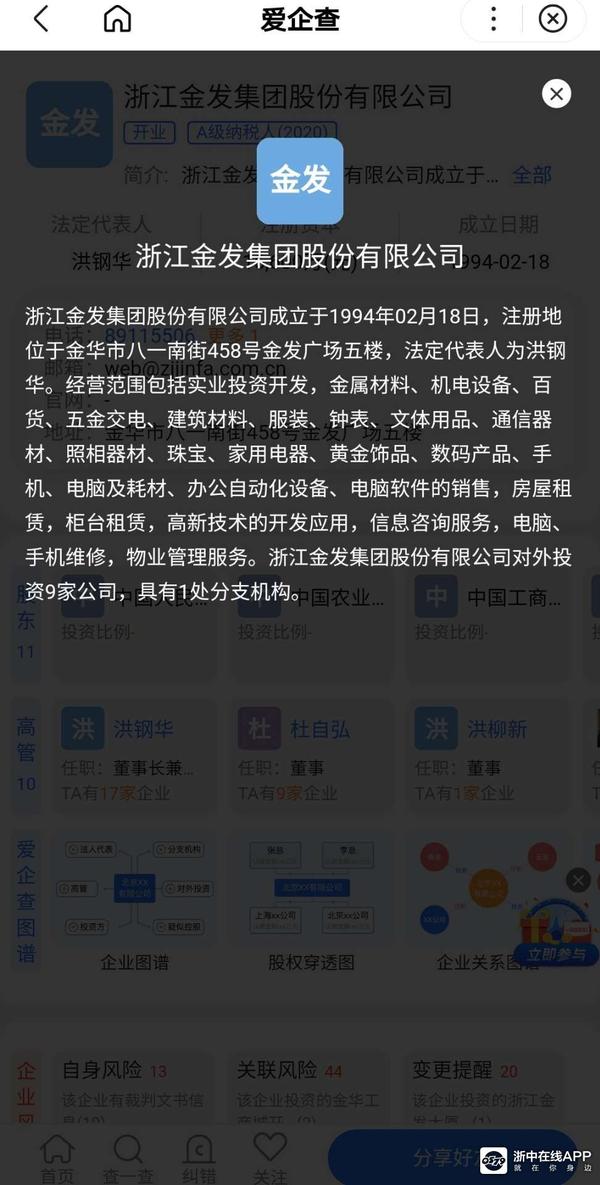The image size is (600, 1185).
Task: Close the company introduction popup
Action: [556, 94]
